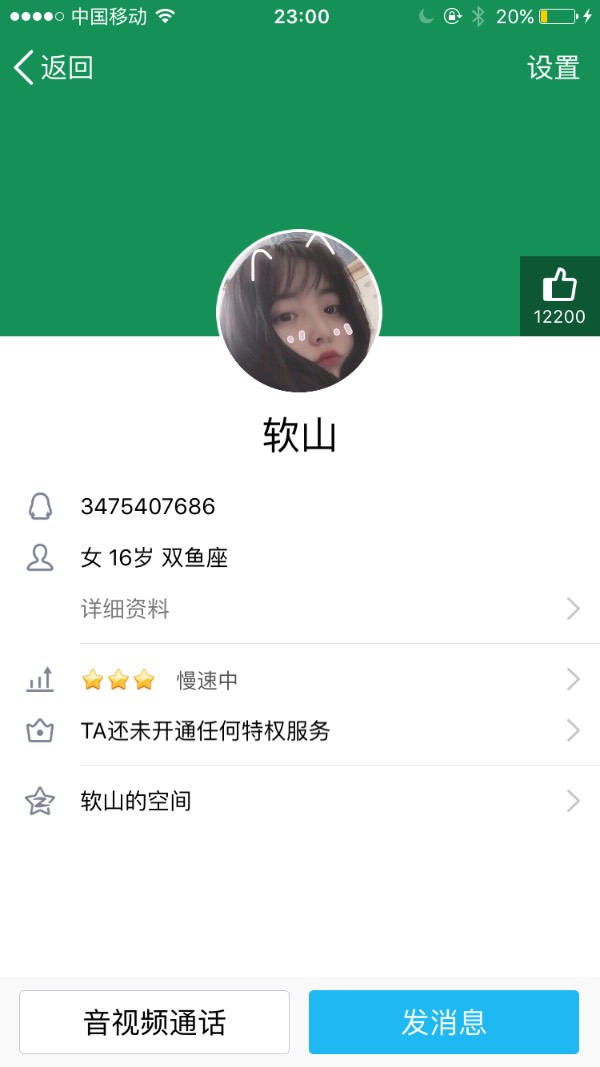Give a thumbs-up like to the profile

coord(559,296)
